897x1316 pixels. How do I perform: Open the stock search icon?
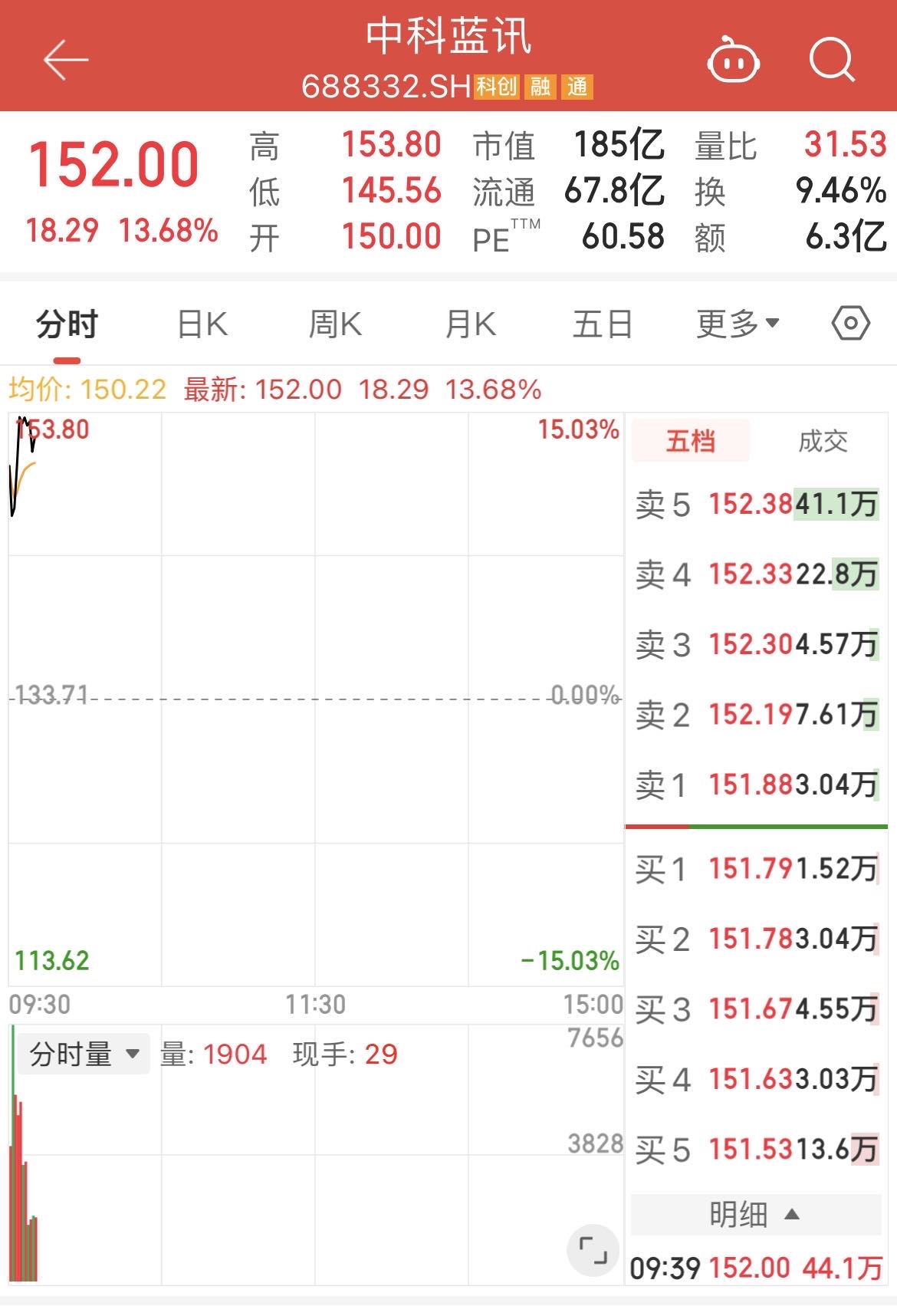(832, 60)
